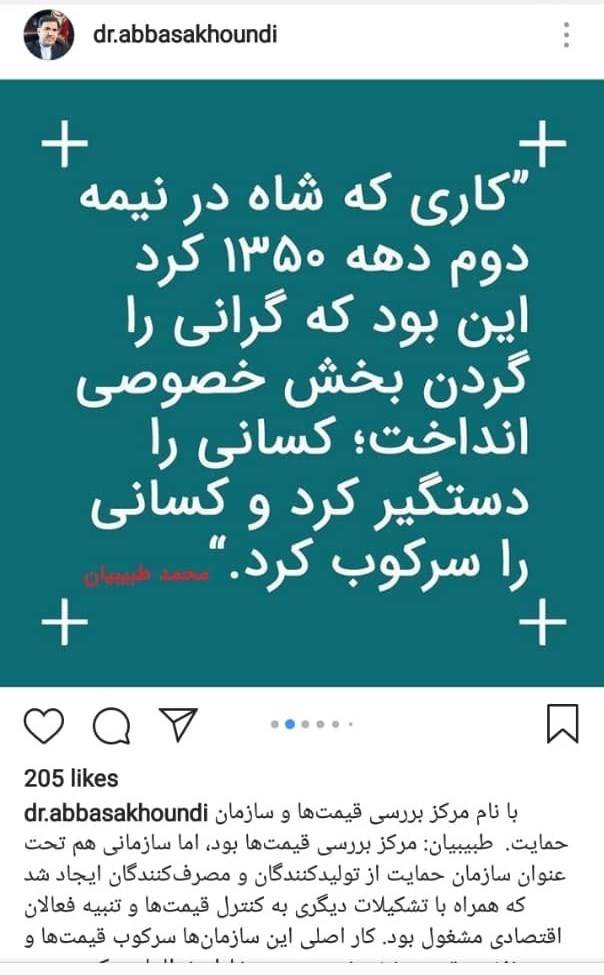Open dr.abbasakhoundi's profile picture

coord(46,36)
